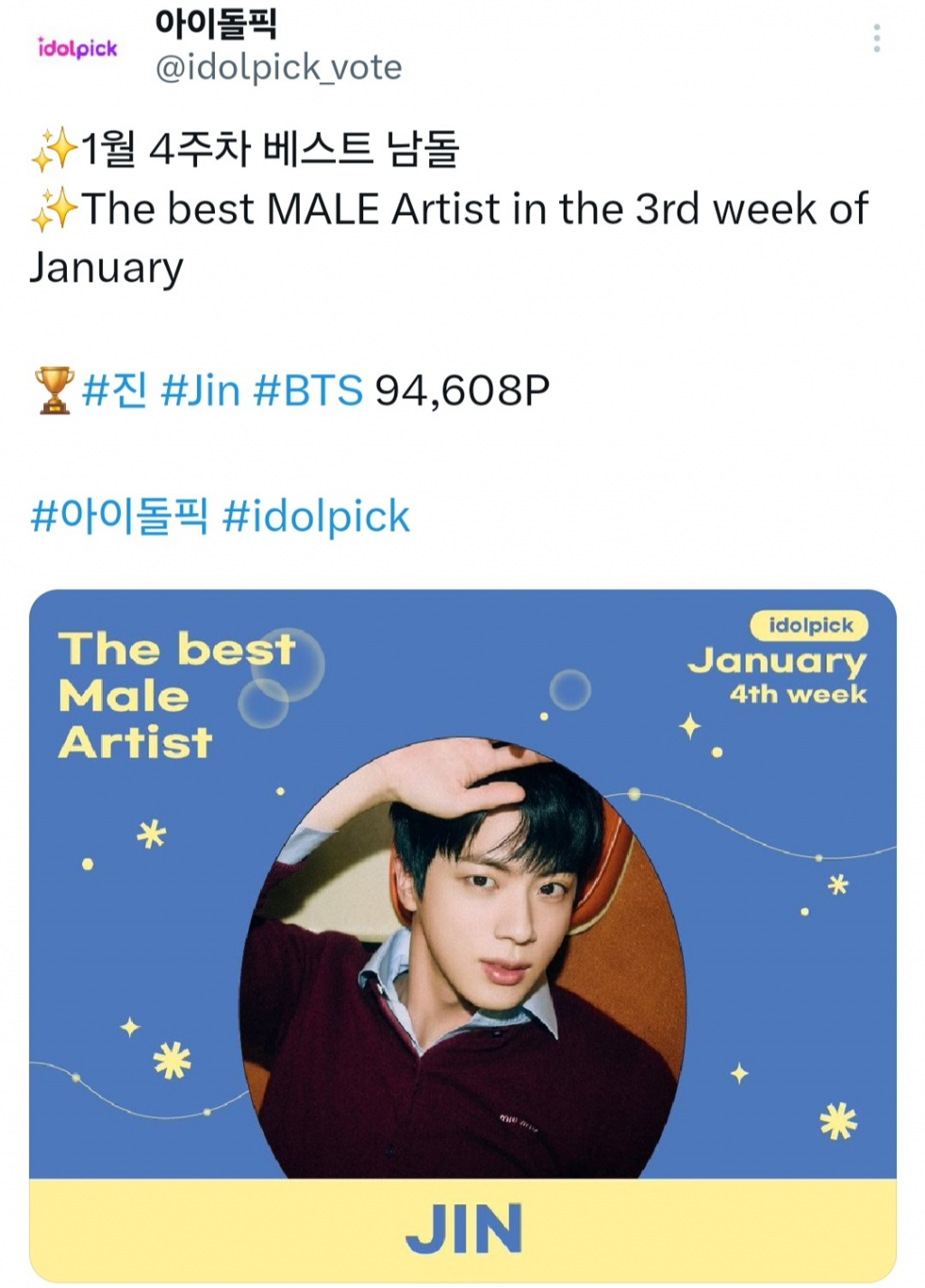Open the tweet's overflow menu

tap(876, 39)
